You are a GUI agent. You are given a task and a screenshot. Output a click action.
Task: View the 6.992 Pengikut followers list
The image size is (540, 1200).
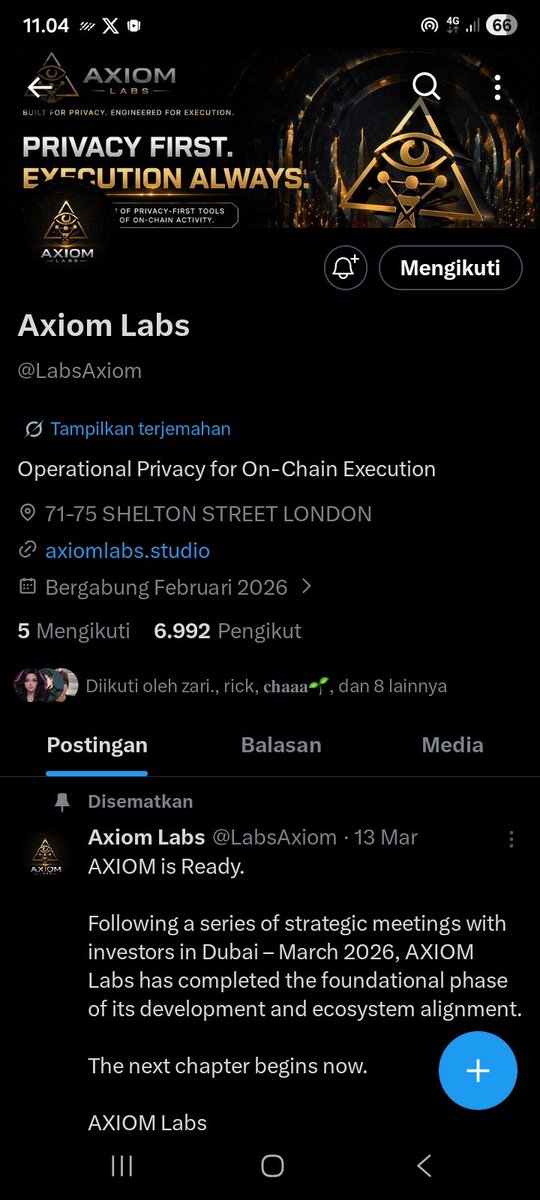227,631
